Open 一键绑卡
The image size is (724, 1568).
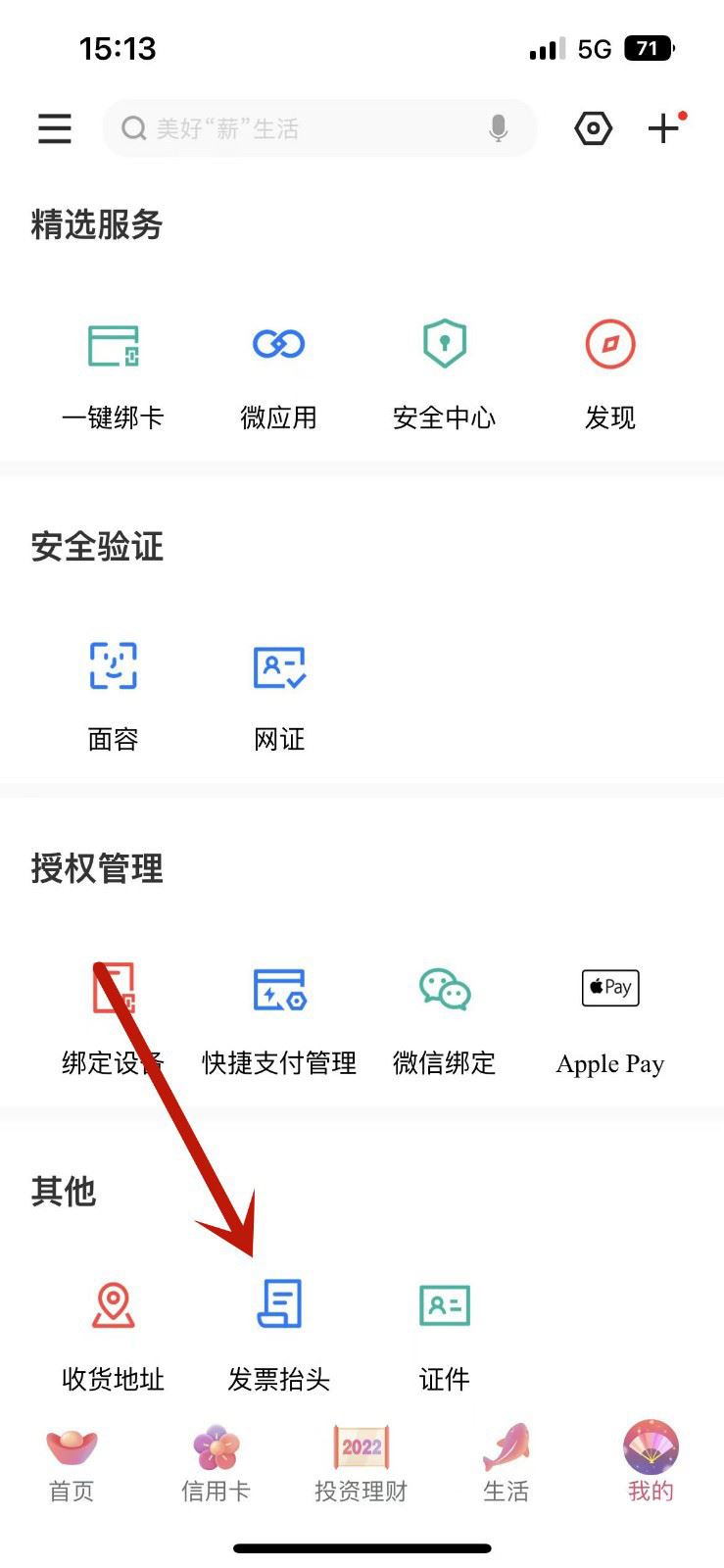click(113, 372)
